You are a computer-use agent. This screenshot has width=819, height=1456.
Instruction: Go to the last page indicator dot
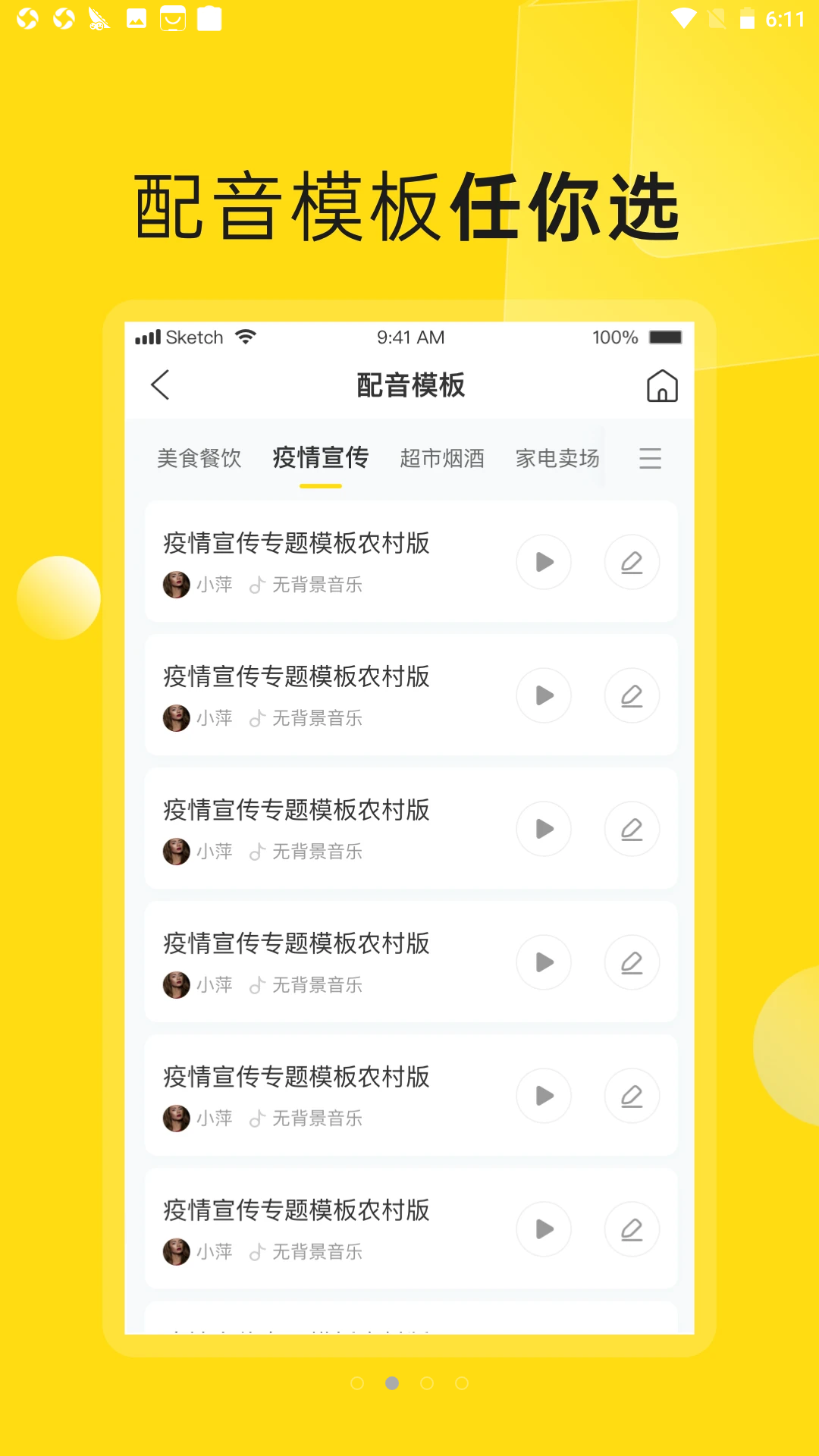[x=462, y=1383]
